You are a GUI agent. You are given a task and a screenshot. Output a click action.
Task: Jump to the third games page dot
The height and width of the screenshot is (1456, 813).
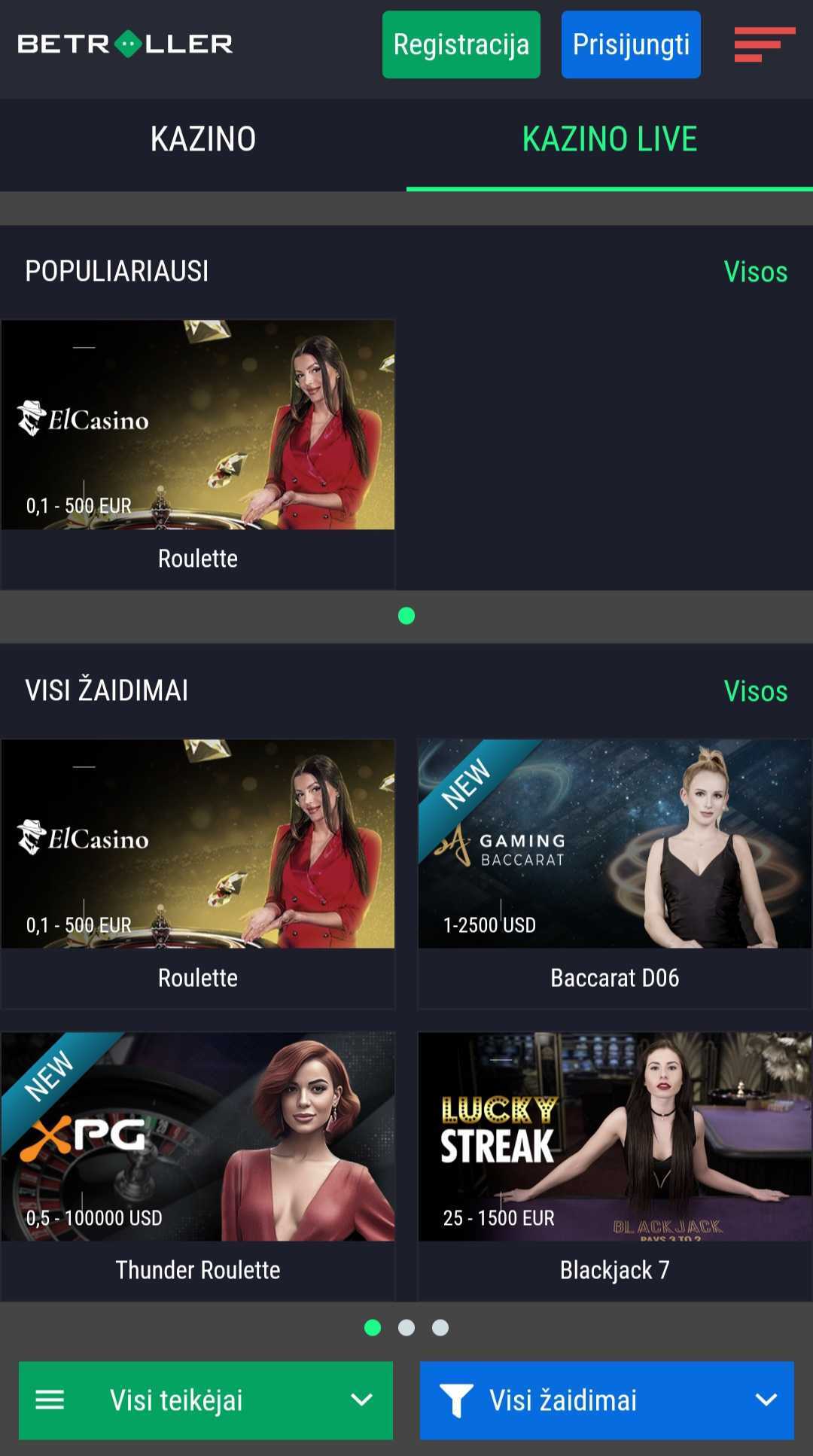point(440,1327)
